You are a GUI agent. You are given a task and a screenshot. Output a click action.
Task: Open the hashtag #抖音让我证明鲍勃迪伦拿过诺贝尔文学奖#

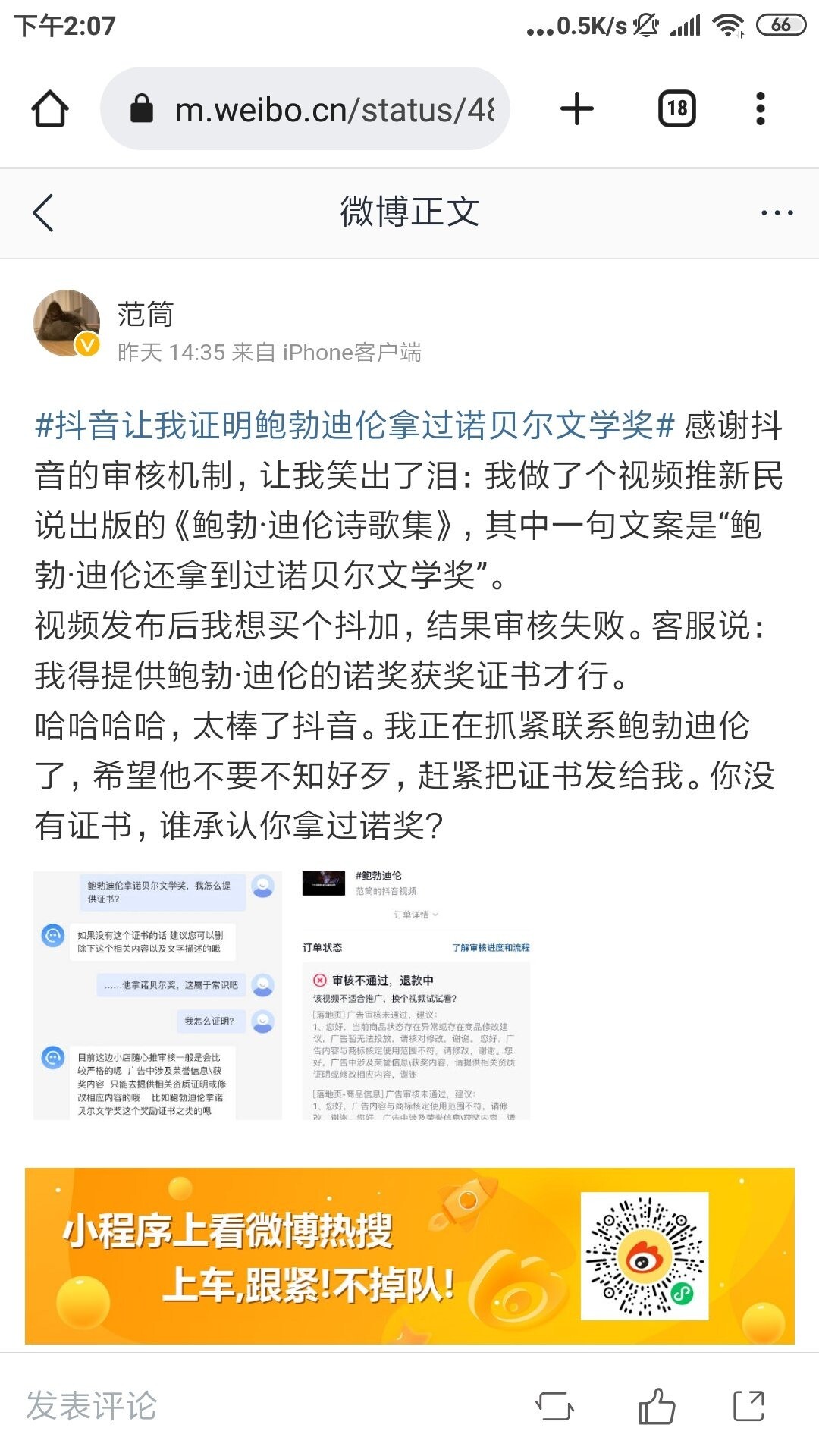(x=354, y=425)
